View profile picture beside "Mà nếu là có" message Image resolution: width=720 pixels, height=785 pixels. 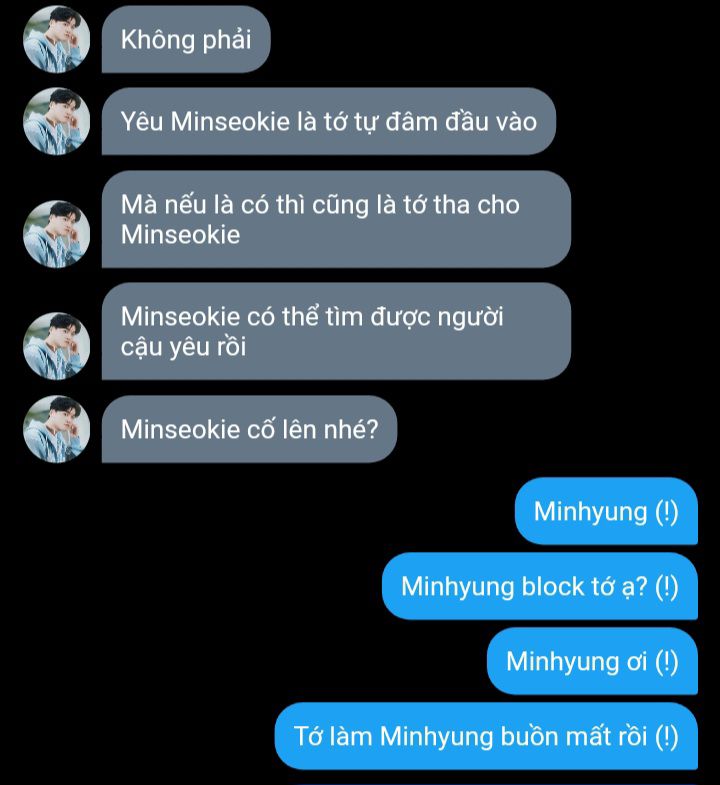coord(57,234)
